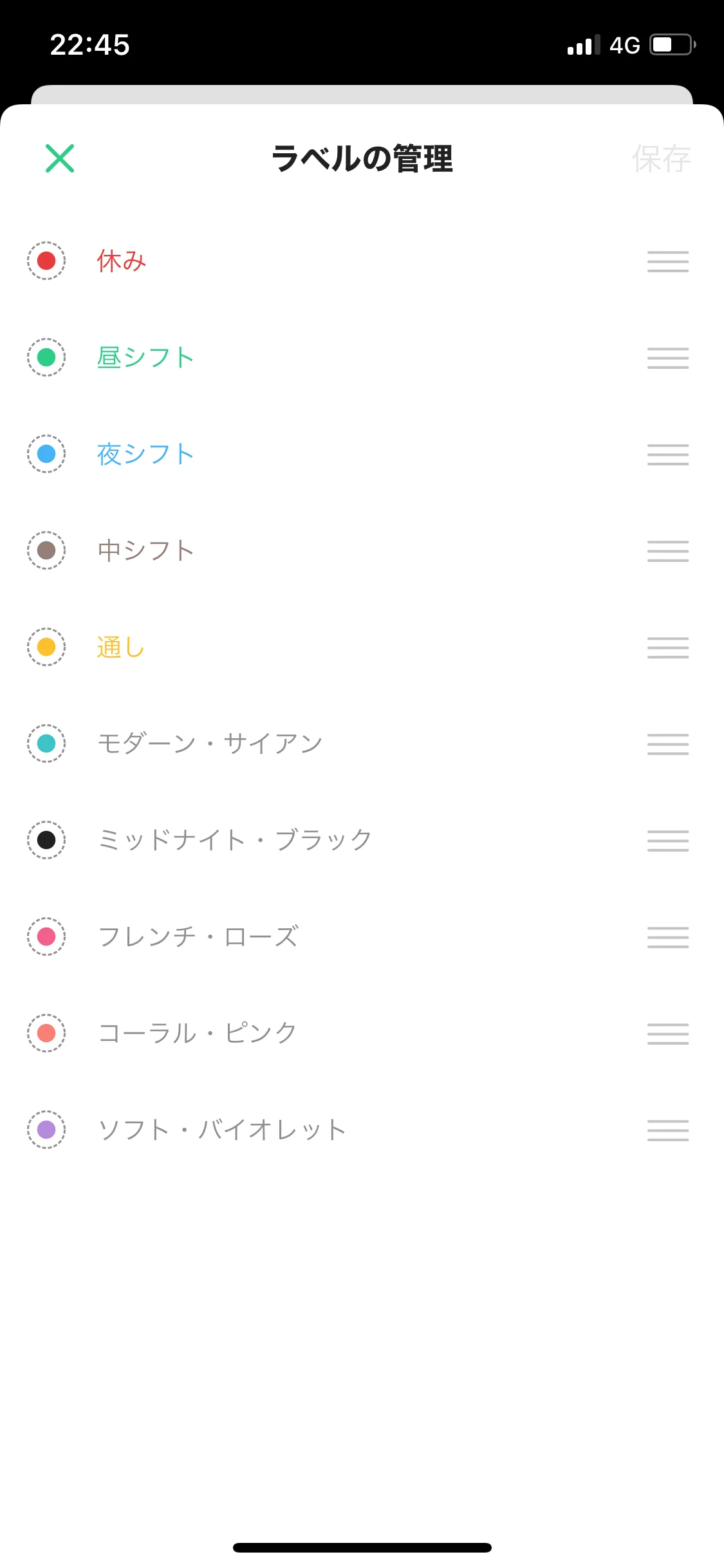This screenshot has height=1568, width=724.
Task: Tap the pink swatch for フレンチ・ローズ
Action: (x=46, y=937)
